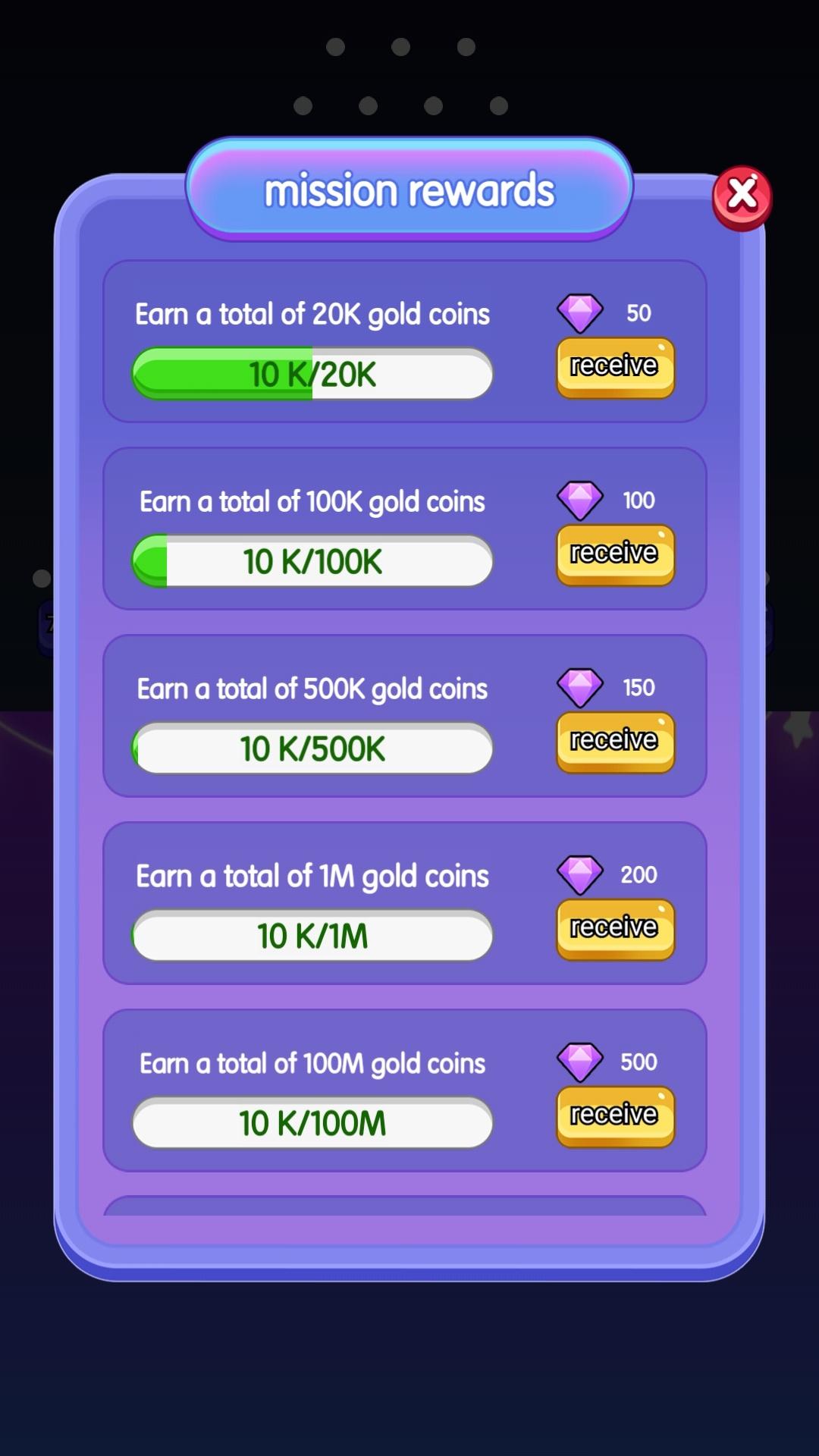Tap the gem icon showing 200 reward
The height and width of the screenshot is (1456, 819).
[581, 874]
